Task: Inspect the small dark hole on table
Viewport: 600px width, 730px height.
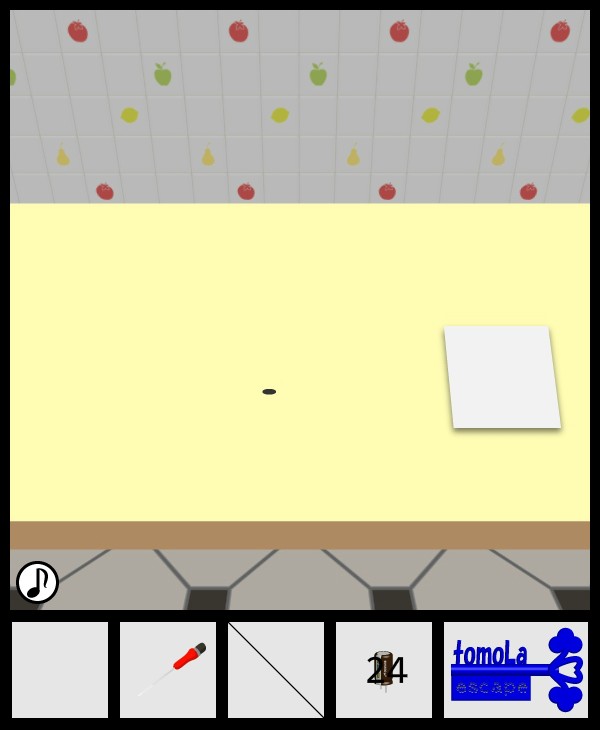Action: tap(269, 392)
